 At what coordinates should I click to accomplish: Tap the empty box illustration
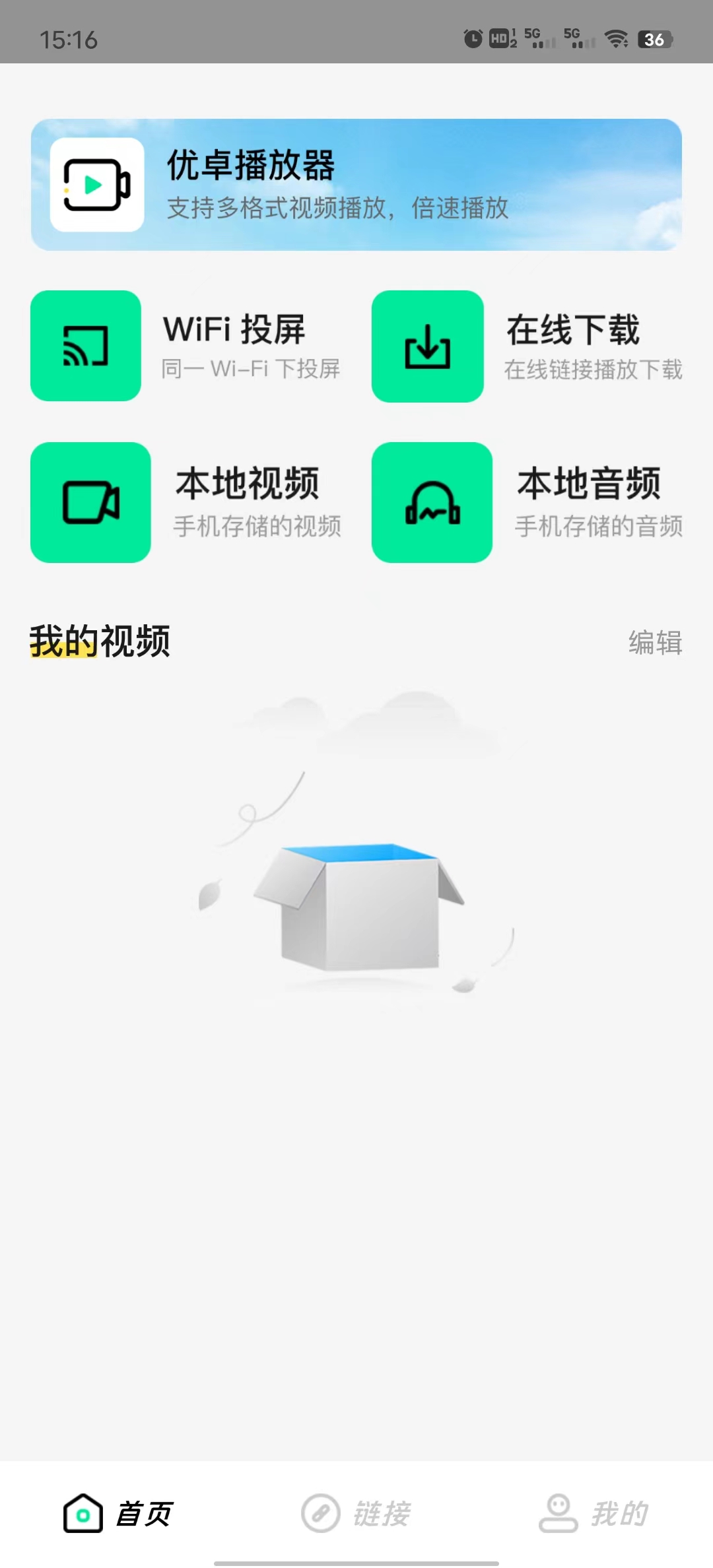coord(356,911)
